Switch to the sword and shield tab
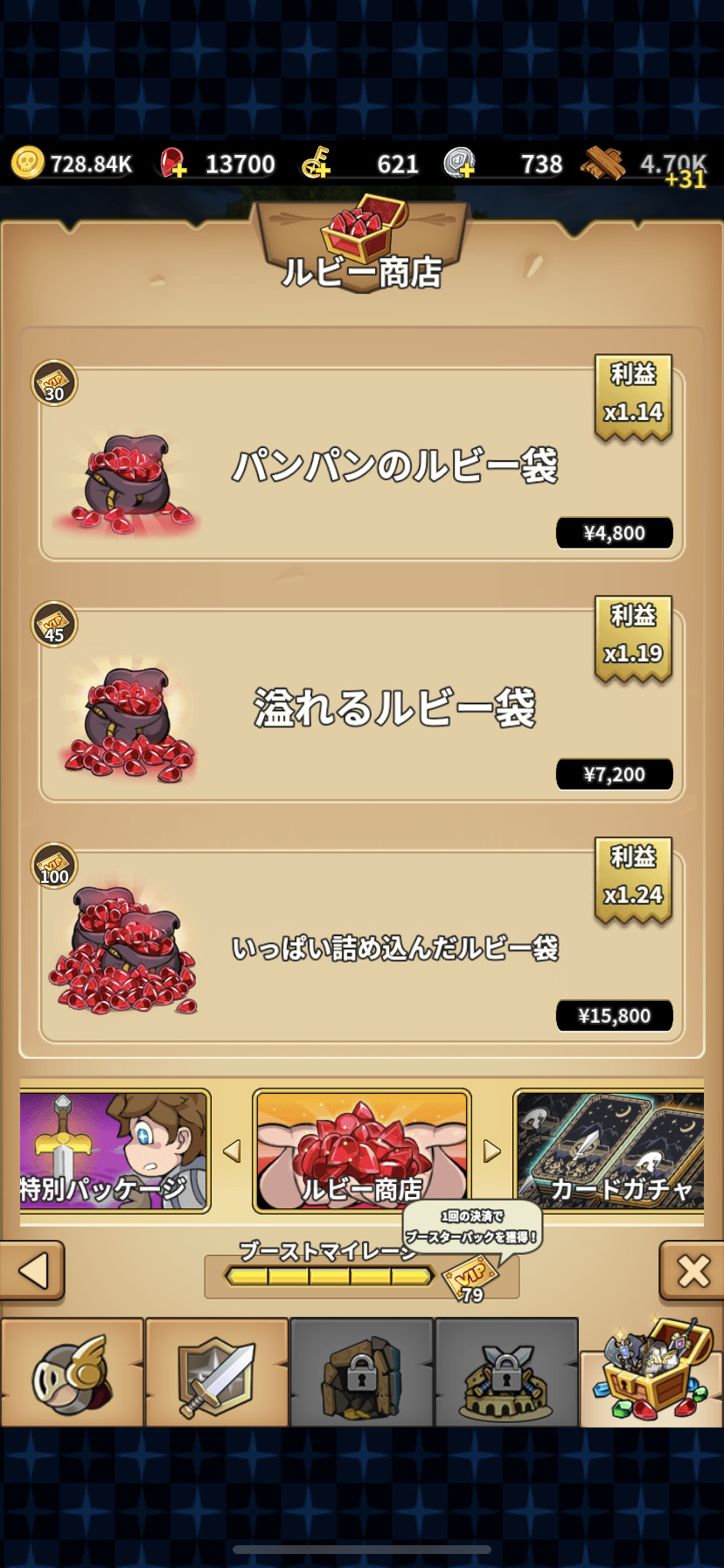The width and height of the screenshot is (724, 1568). pyautogui.click(x=217, y=1373)
